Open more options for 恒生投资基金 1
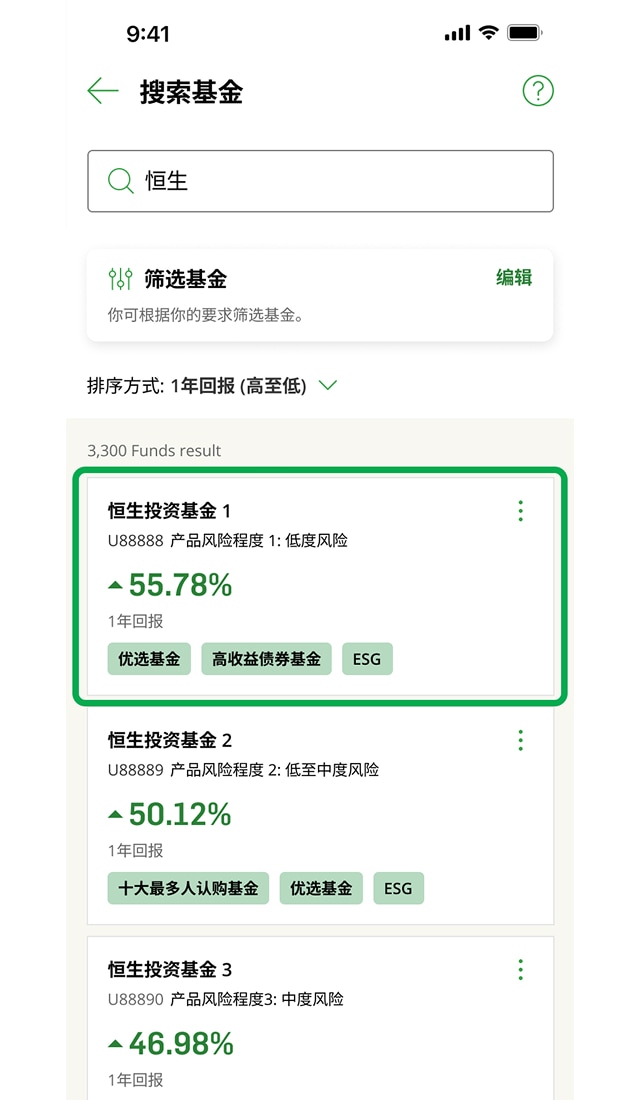Viewport: 640px width, 1100px height. point(520,511)
